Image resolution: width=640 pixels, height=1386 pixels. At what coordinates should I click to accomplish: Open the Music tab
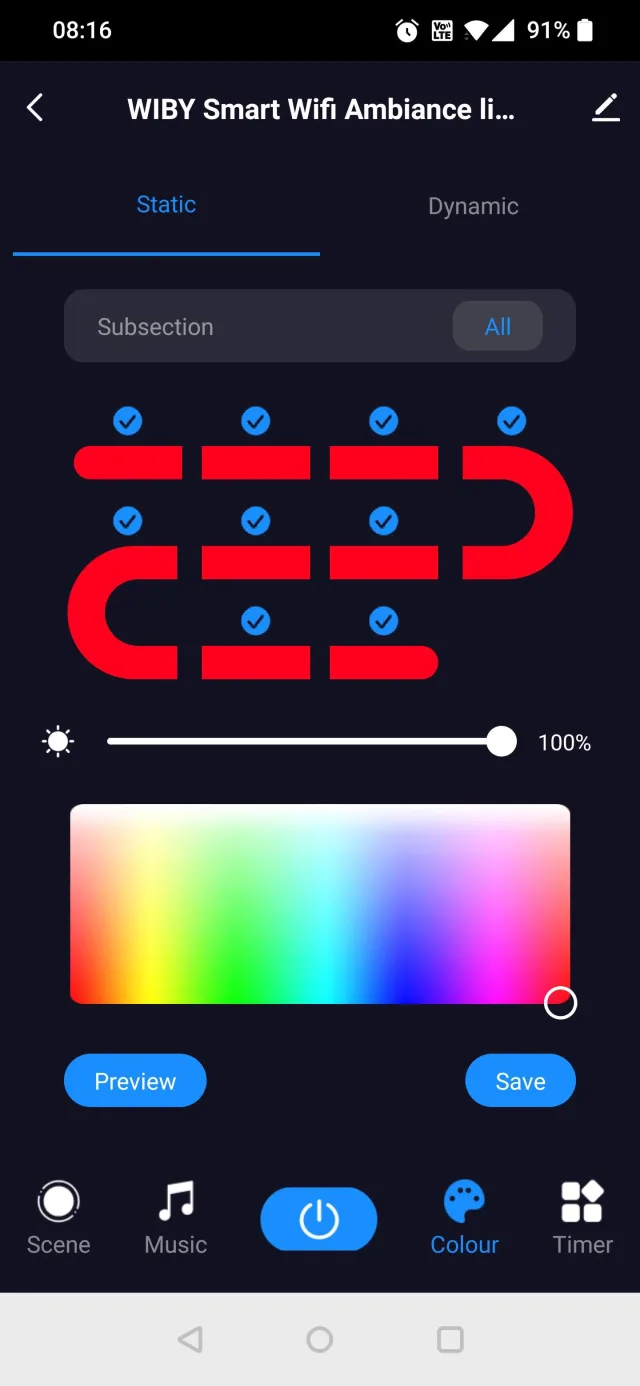point(176,1216)
